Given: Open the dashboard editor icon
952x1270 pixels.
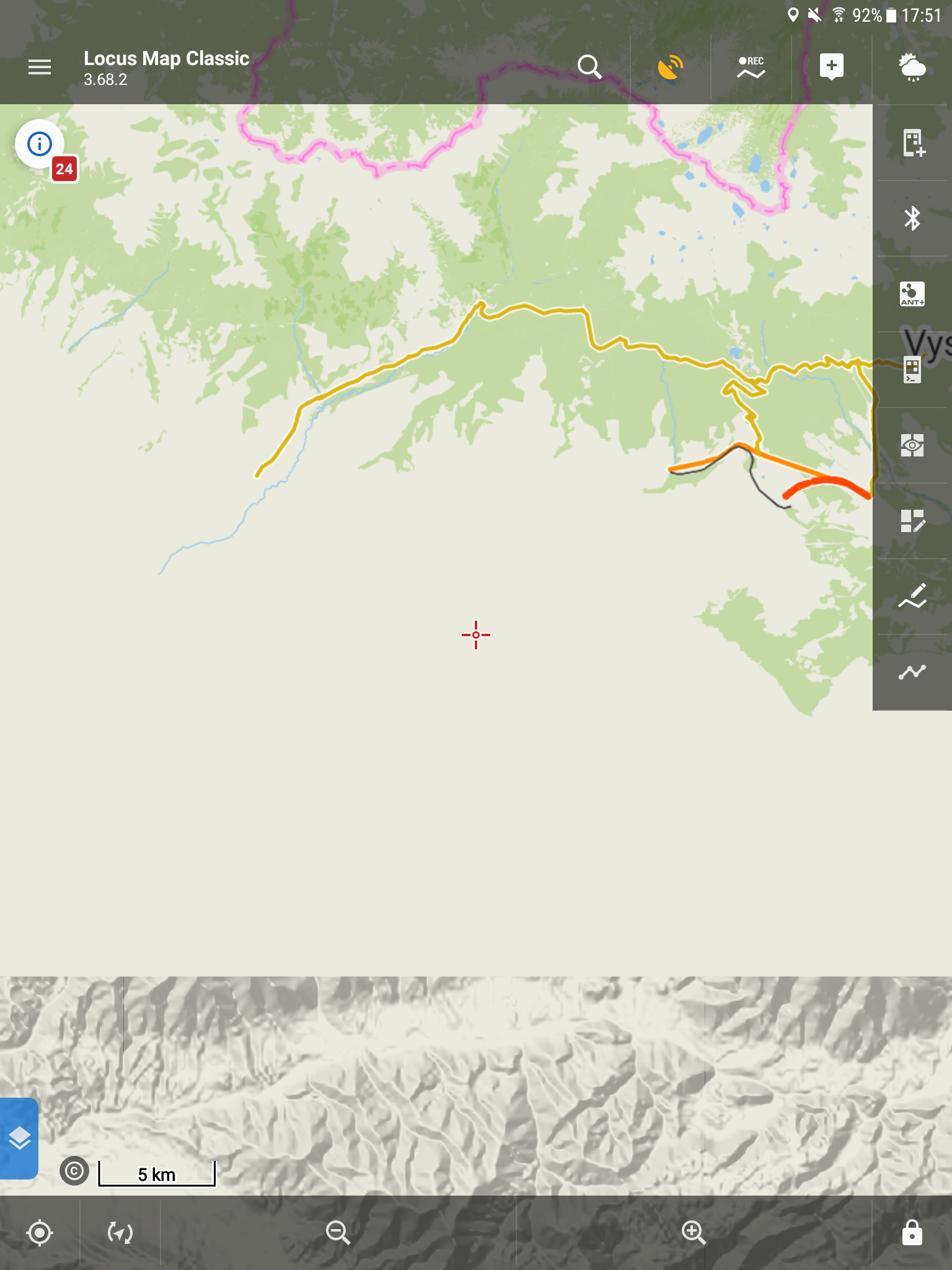Looking at the screenshot, I should (x=912, y=521).
